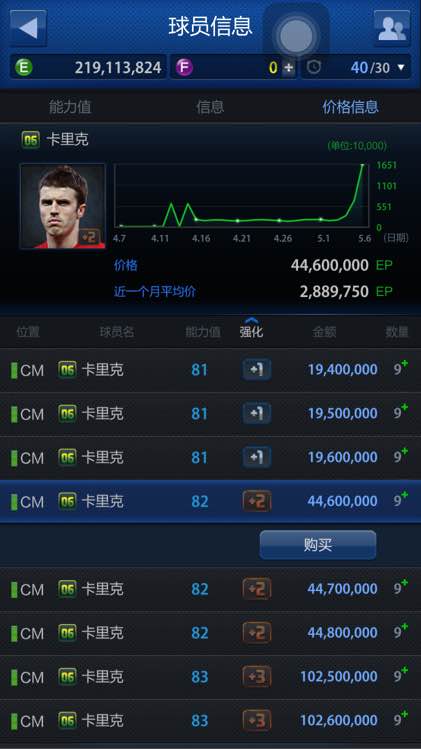Select the listing priced 19,400,000
This screenshot has height=750, width=421.
(210, 370)
